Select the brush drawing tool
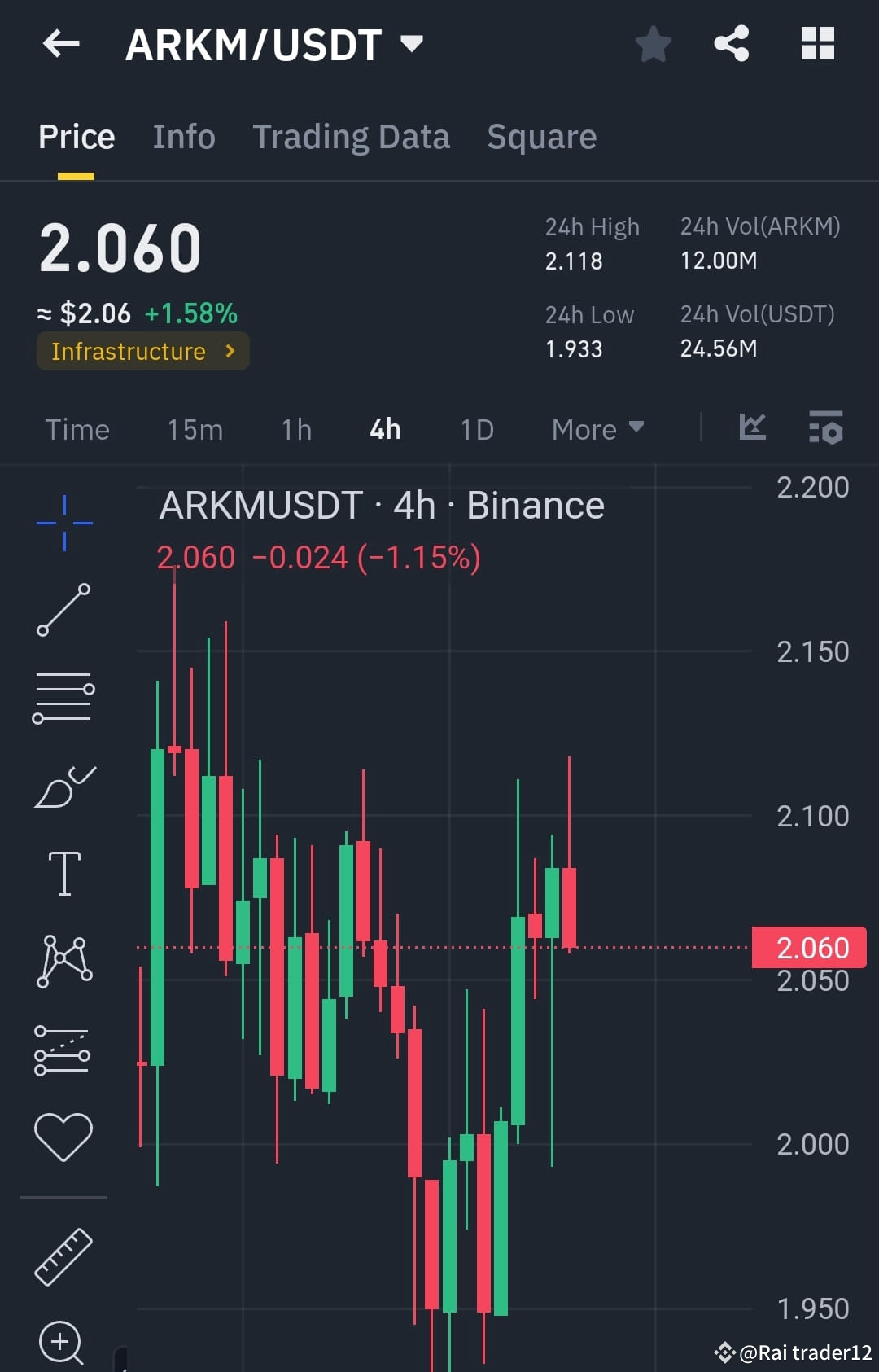The height and width of the screenshot is (1372, 879). pos(63,786)
